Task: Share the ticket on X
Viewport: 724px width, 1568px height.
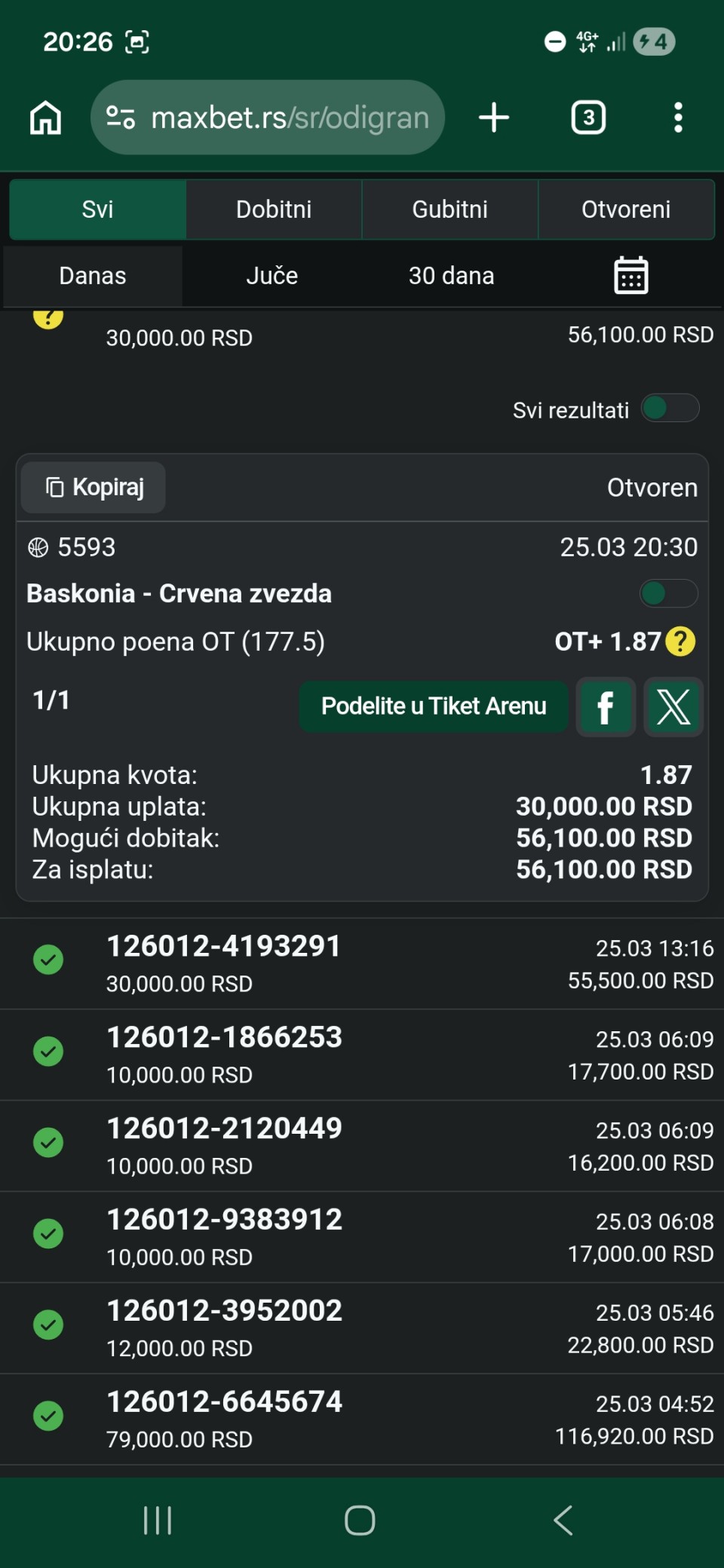Action: pyautogui.click(x=673, y=707)
